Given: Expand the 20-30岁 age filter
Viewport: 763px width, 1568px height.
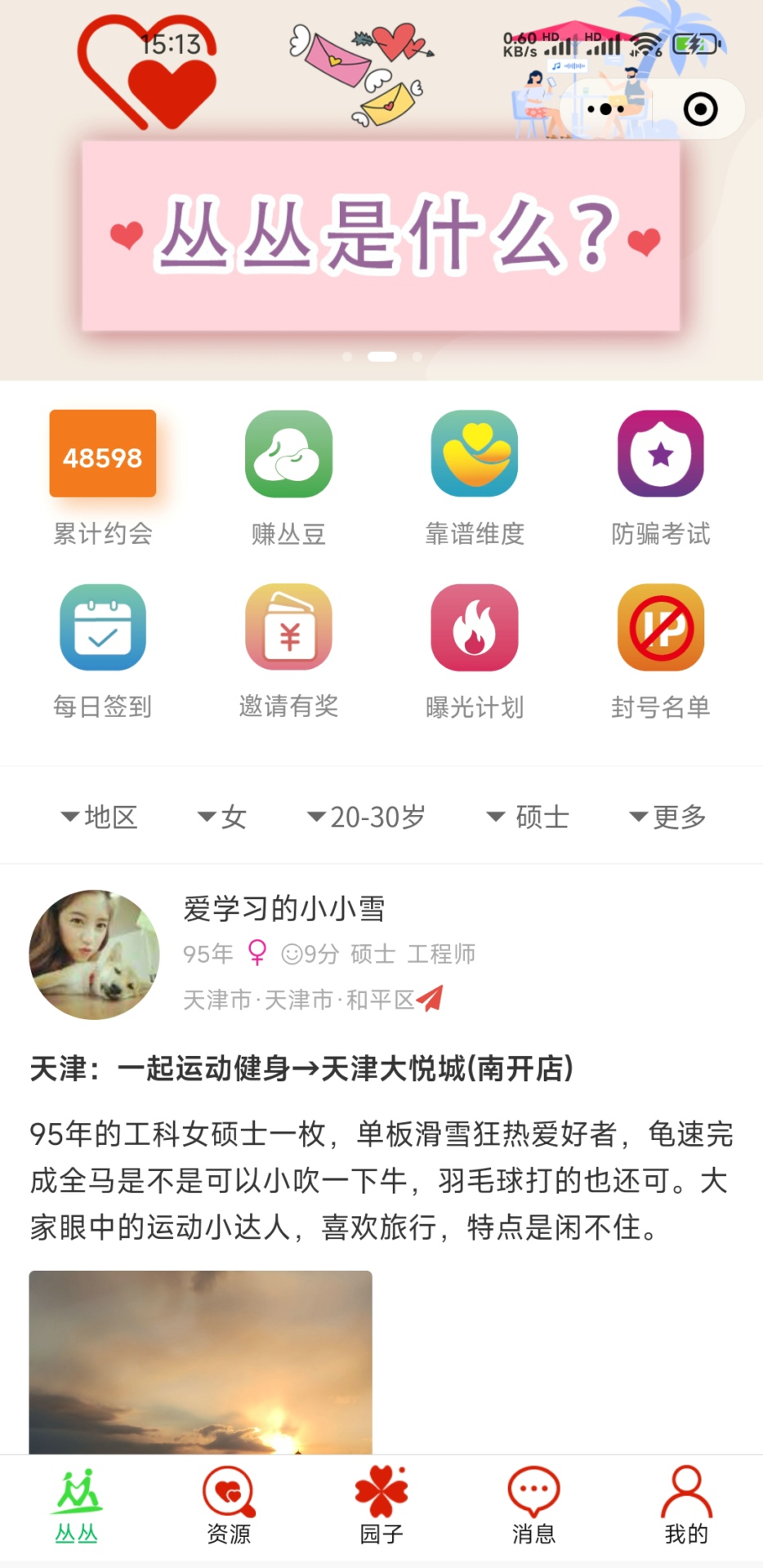Looking at the screenshot, I should coord(365,817).
